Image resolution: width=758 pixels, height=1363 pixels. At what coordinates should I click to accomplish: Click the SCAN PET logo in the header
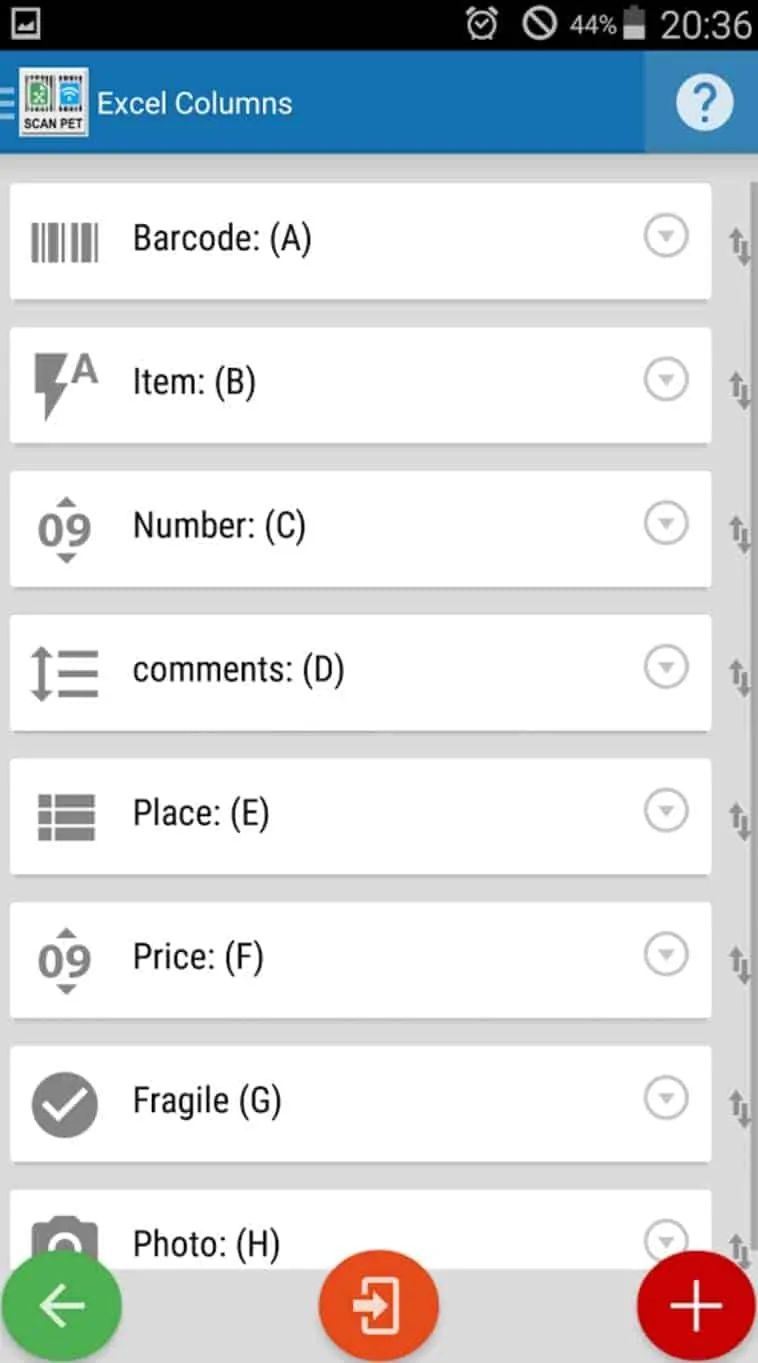click(x=53, y=100)
